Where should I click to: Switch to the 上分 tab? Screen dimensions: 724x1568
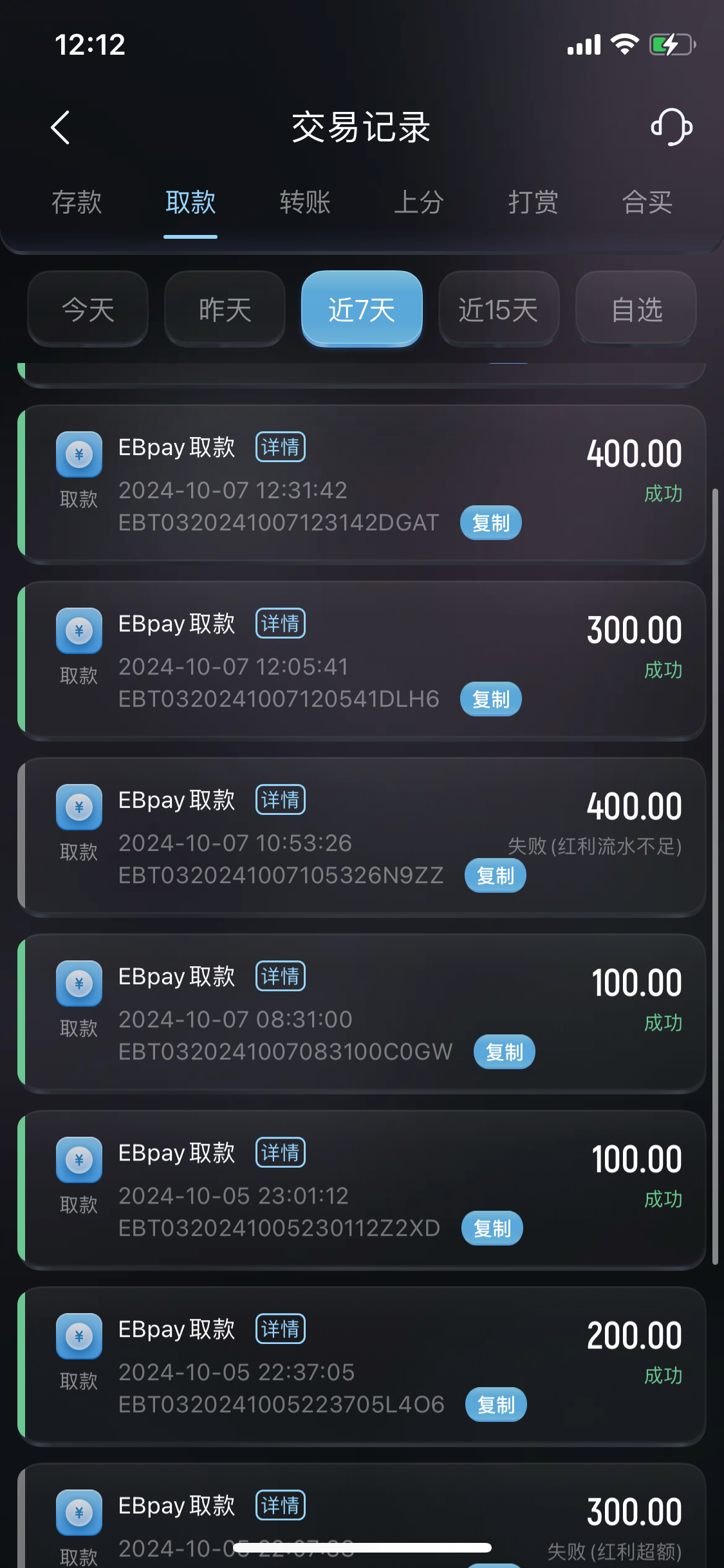419,202
